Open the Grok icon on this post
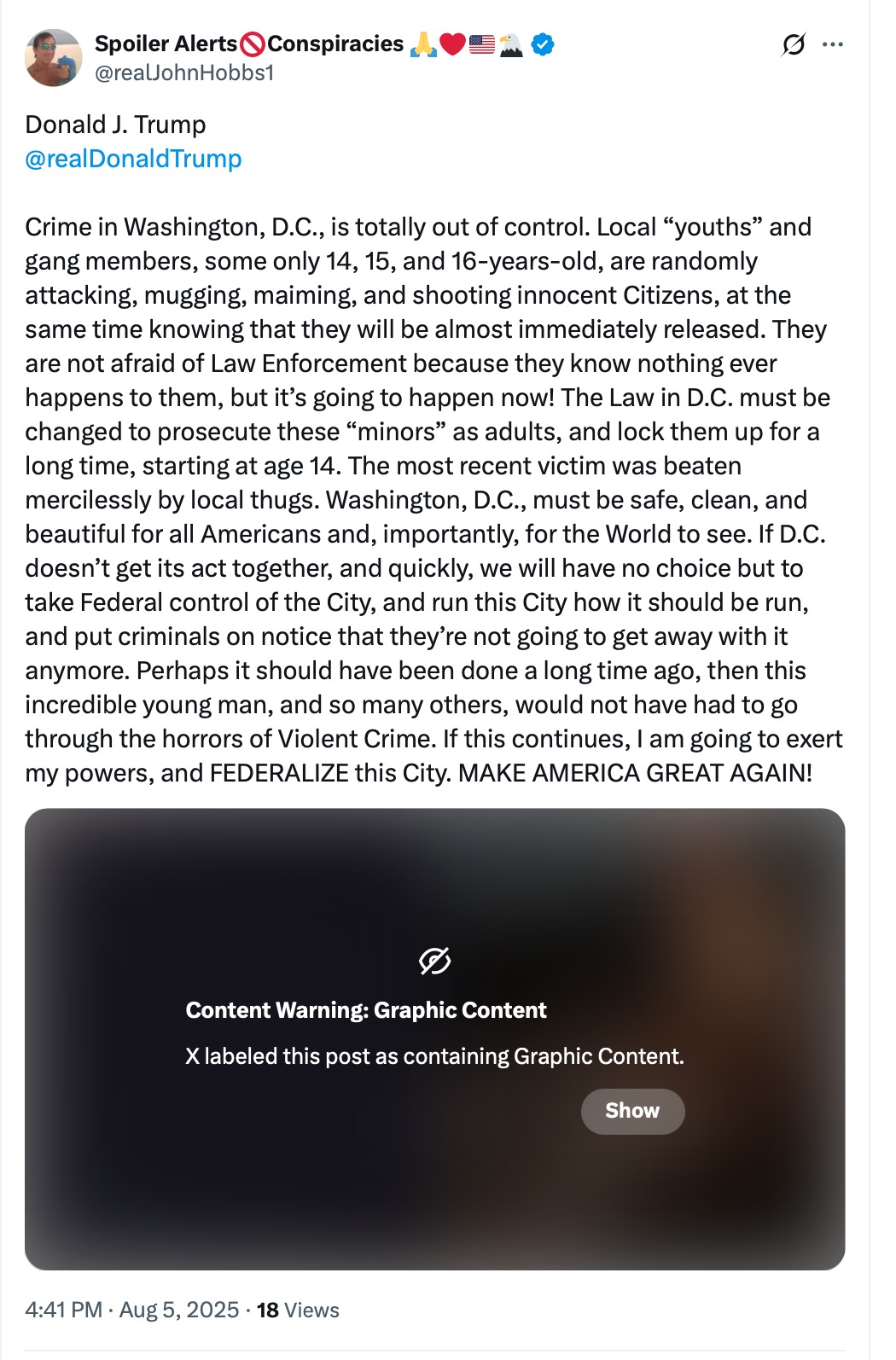 click(793, 44)
